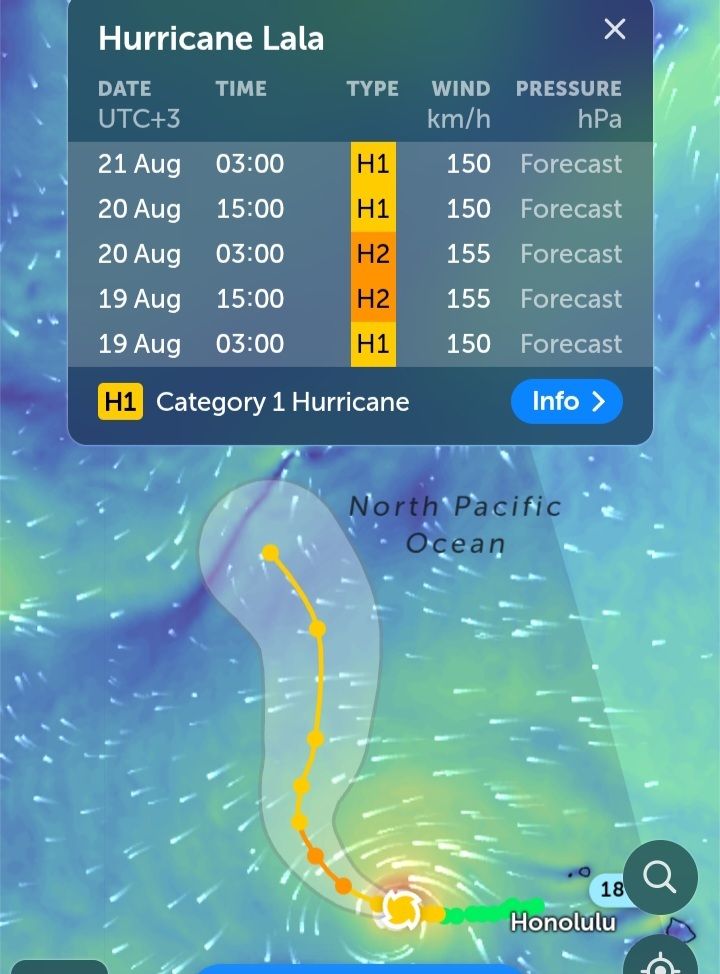Center map on my location
The height and width of the screenshot is (974, 720).
point(660,960)
